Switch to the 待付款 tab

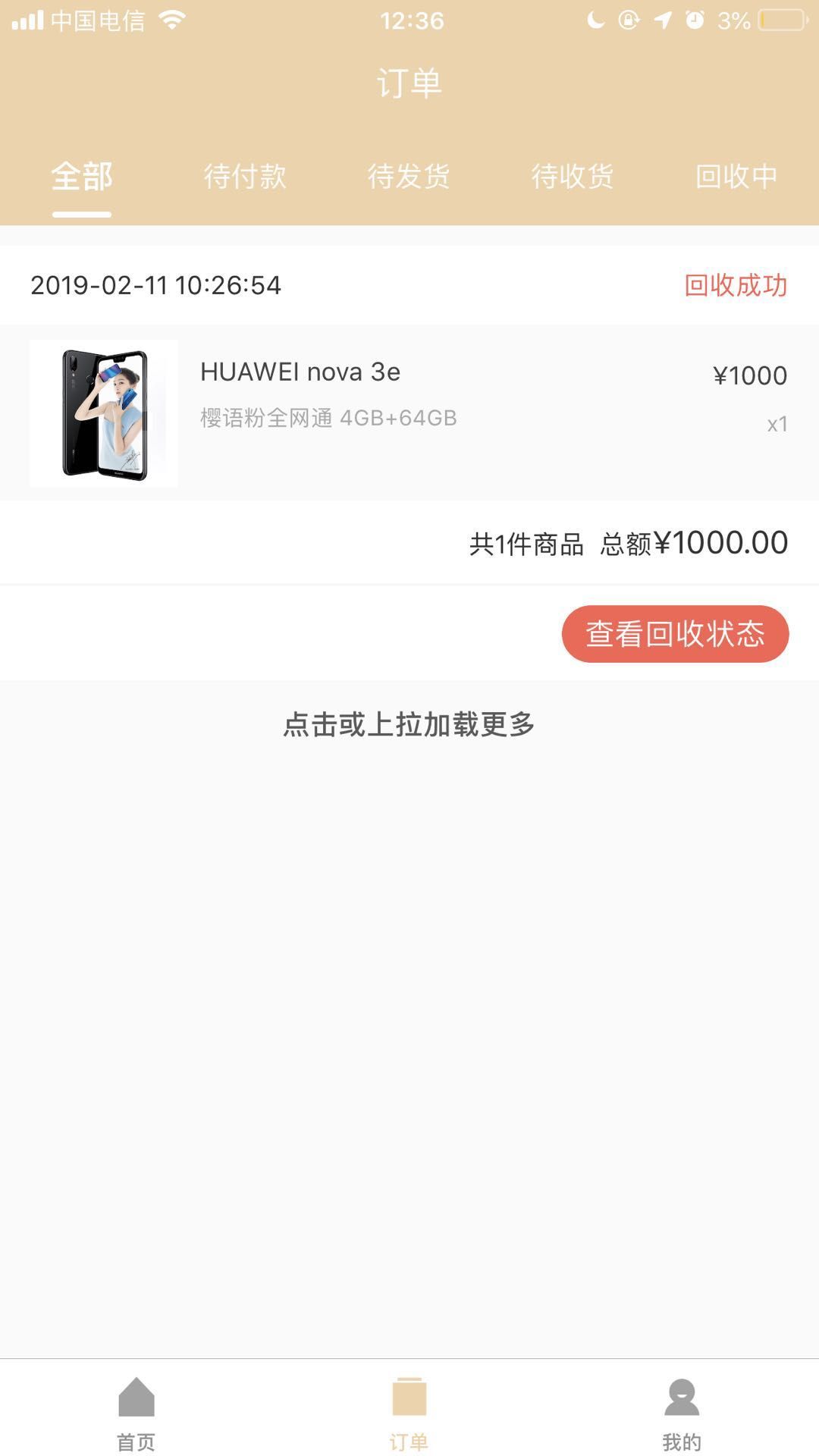[x=245, y=177]
